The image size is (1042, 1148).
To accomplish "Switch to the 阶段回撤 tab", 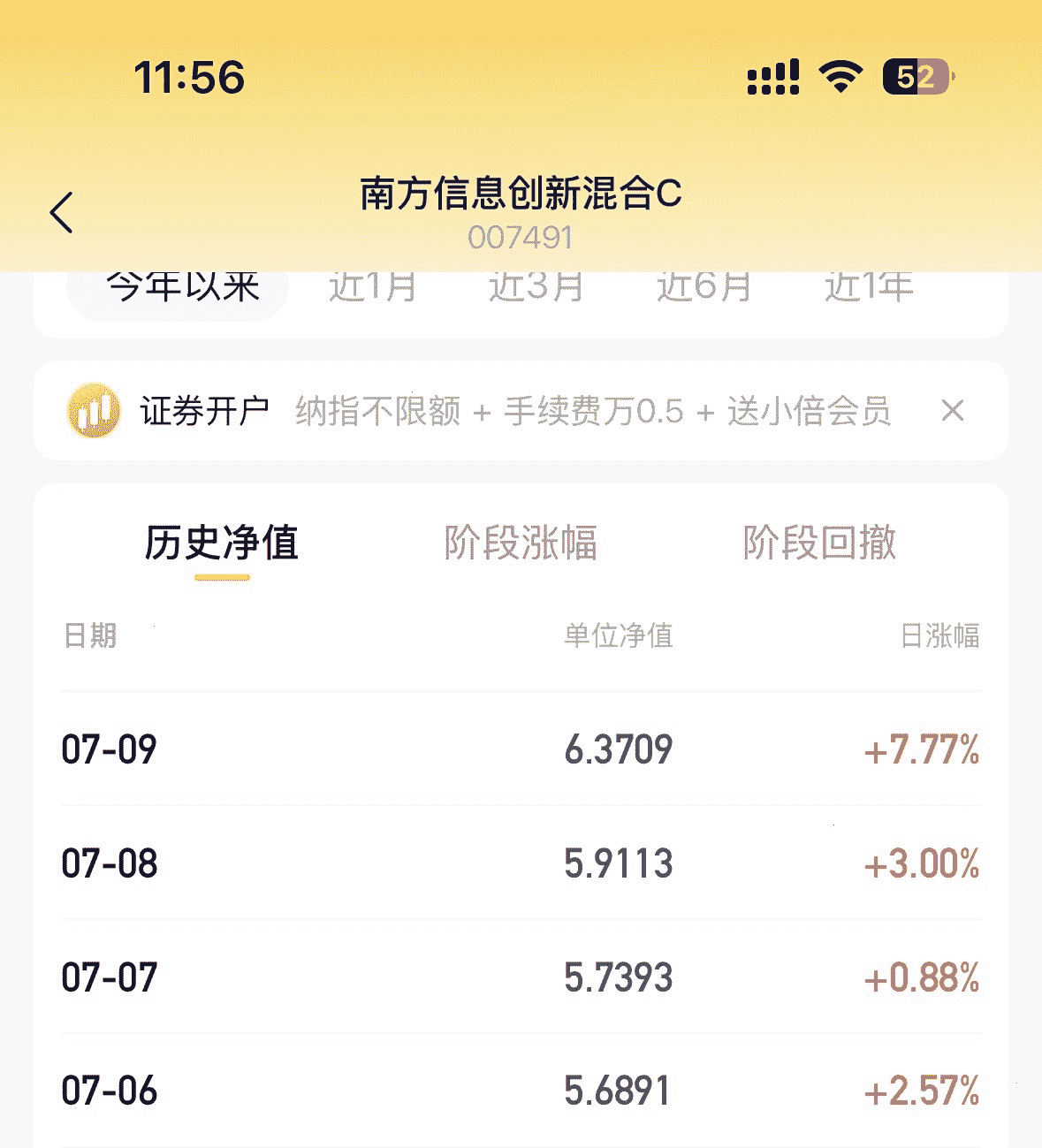I will click(x=819, y=543).
